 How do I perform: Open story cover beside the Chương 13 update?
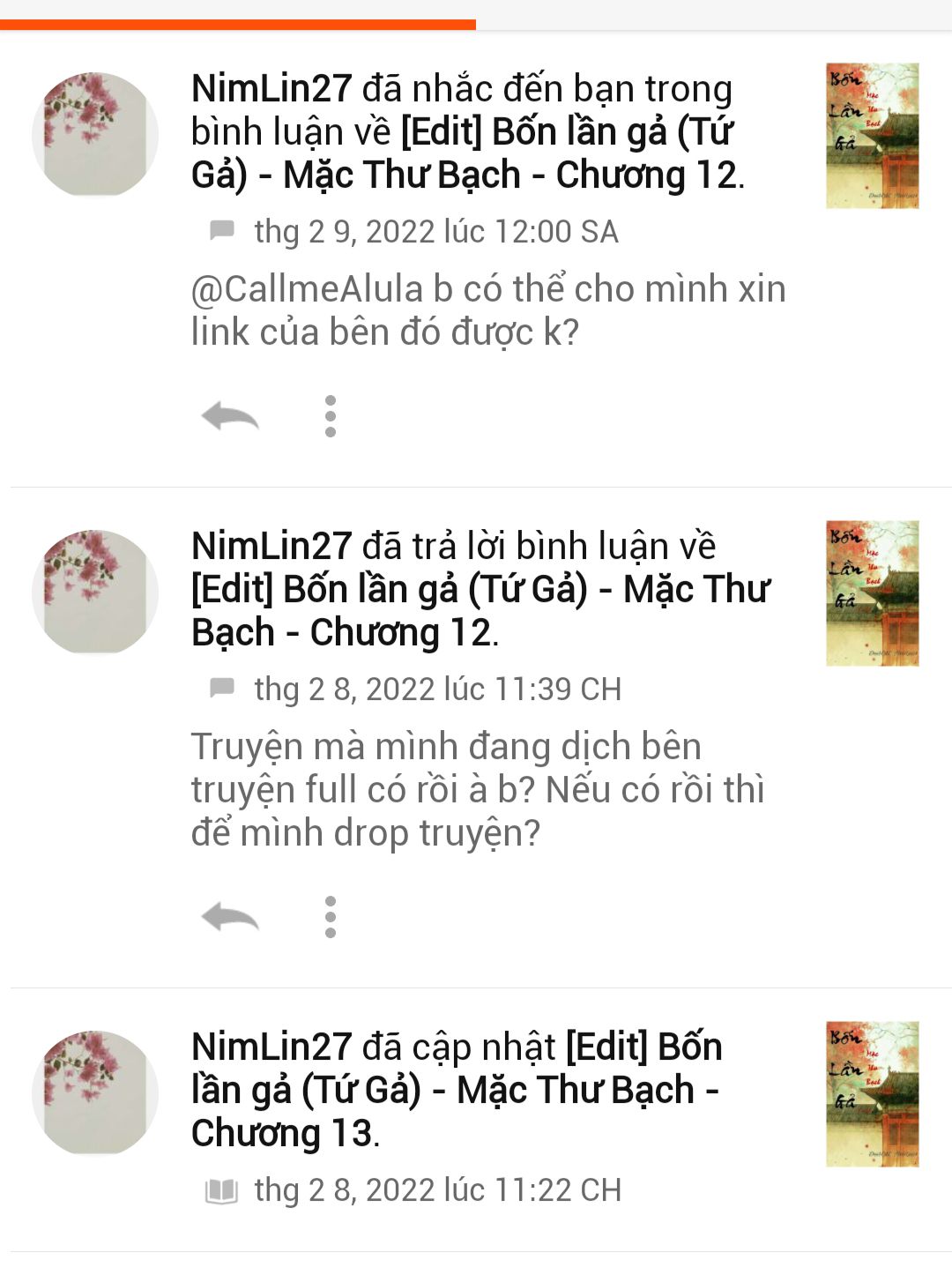[x=872, y=1093]
